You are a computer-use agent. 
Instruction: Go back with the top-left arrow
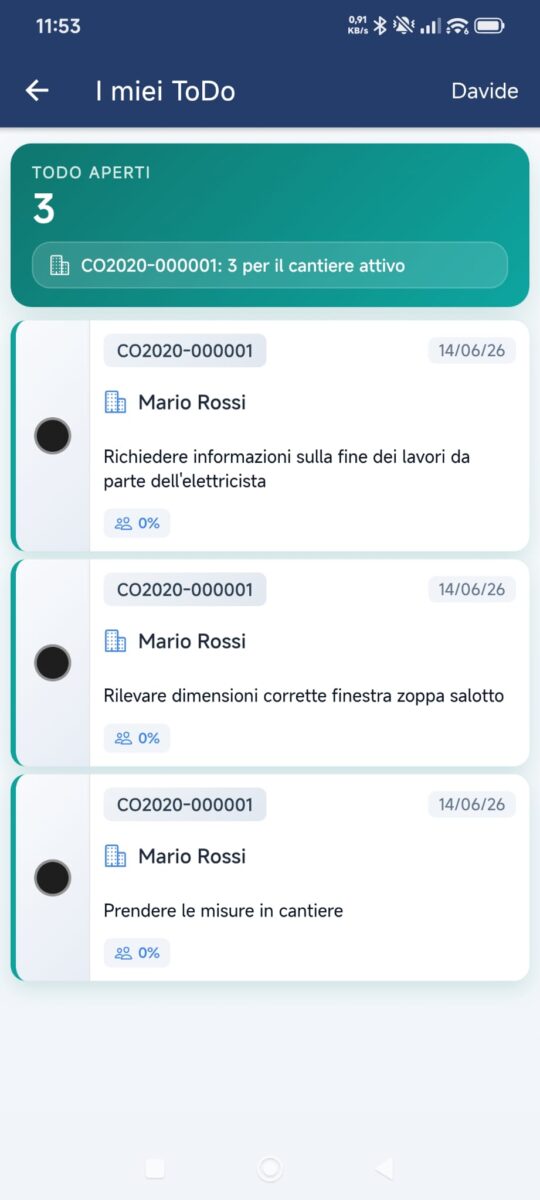[x=37, y=91]
